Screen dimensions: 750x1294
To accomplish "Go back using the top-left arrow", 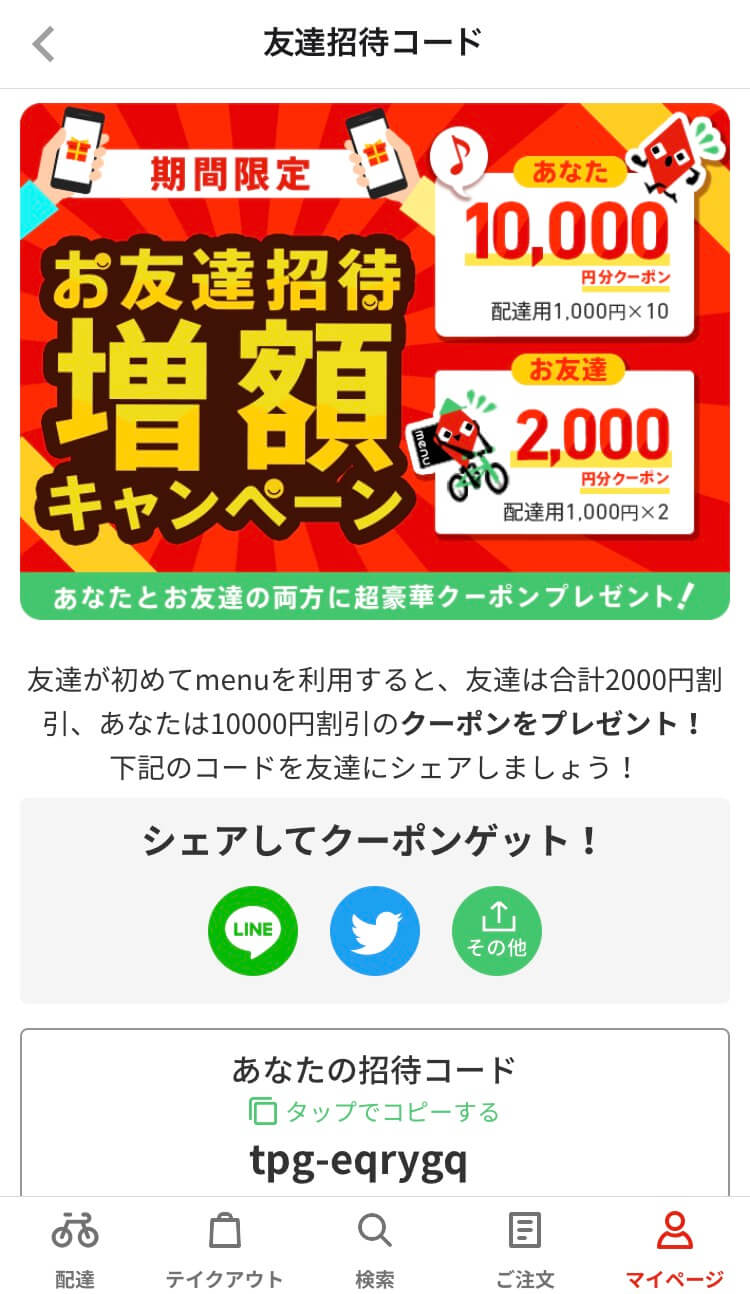I will pyautogui.click(x=43, y=44).
